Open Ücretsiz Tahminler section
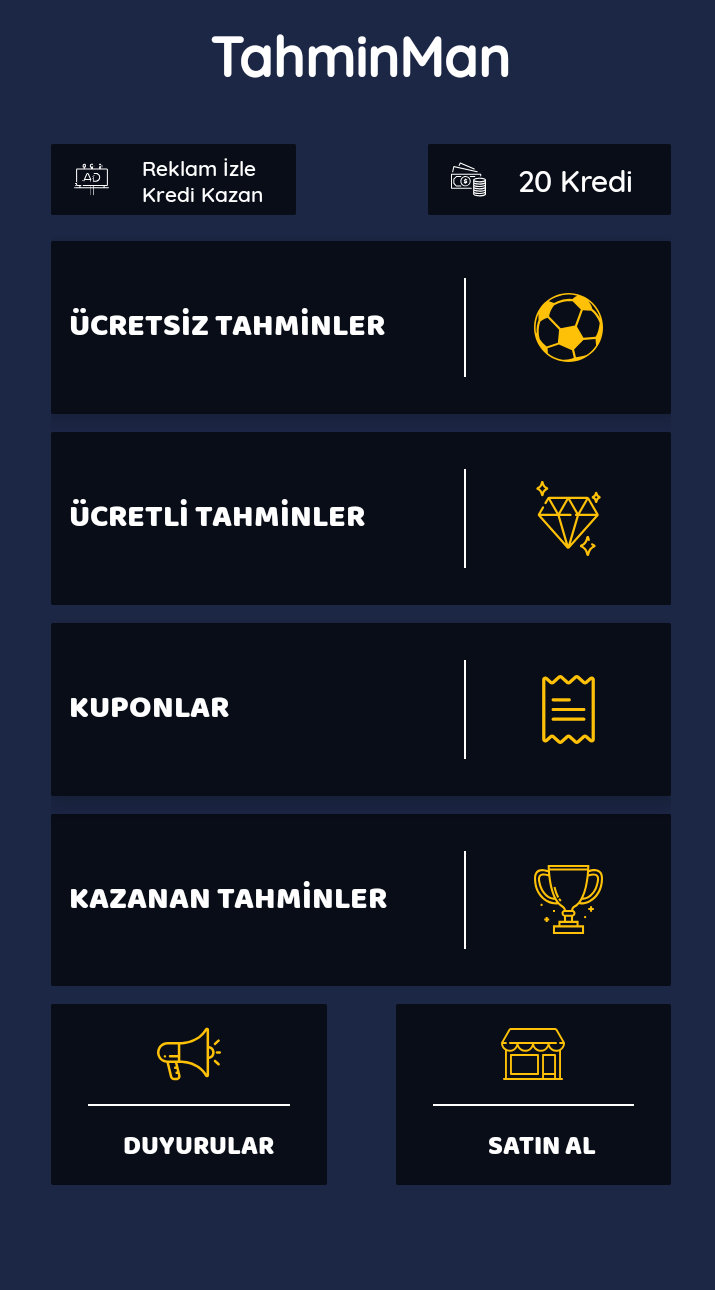 click(x=361, y=327)
